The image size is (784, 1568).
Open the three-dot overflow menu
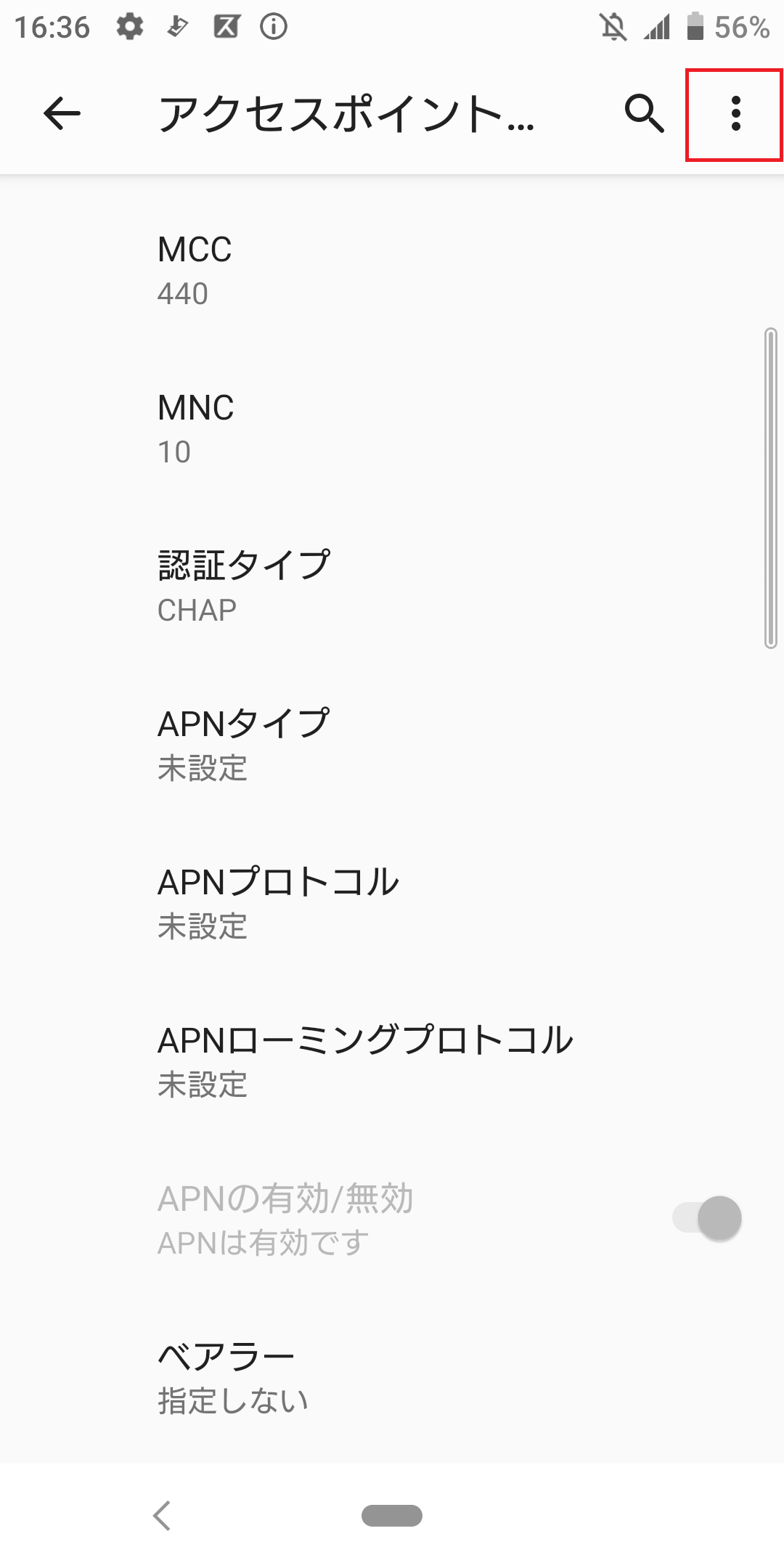click(x=735, y=113)
